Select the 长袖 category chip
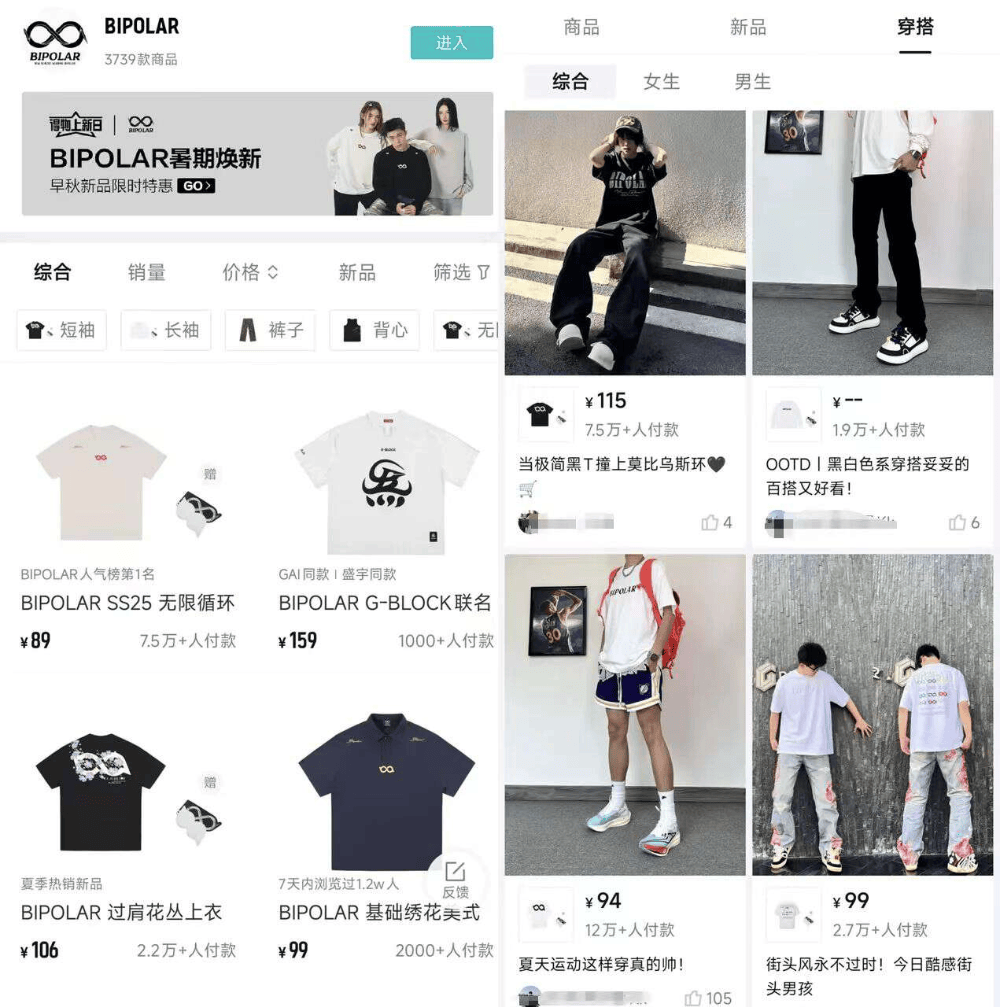The height and width of the screenshot is (1007, 1000). tap(166, 330)
